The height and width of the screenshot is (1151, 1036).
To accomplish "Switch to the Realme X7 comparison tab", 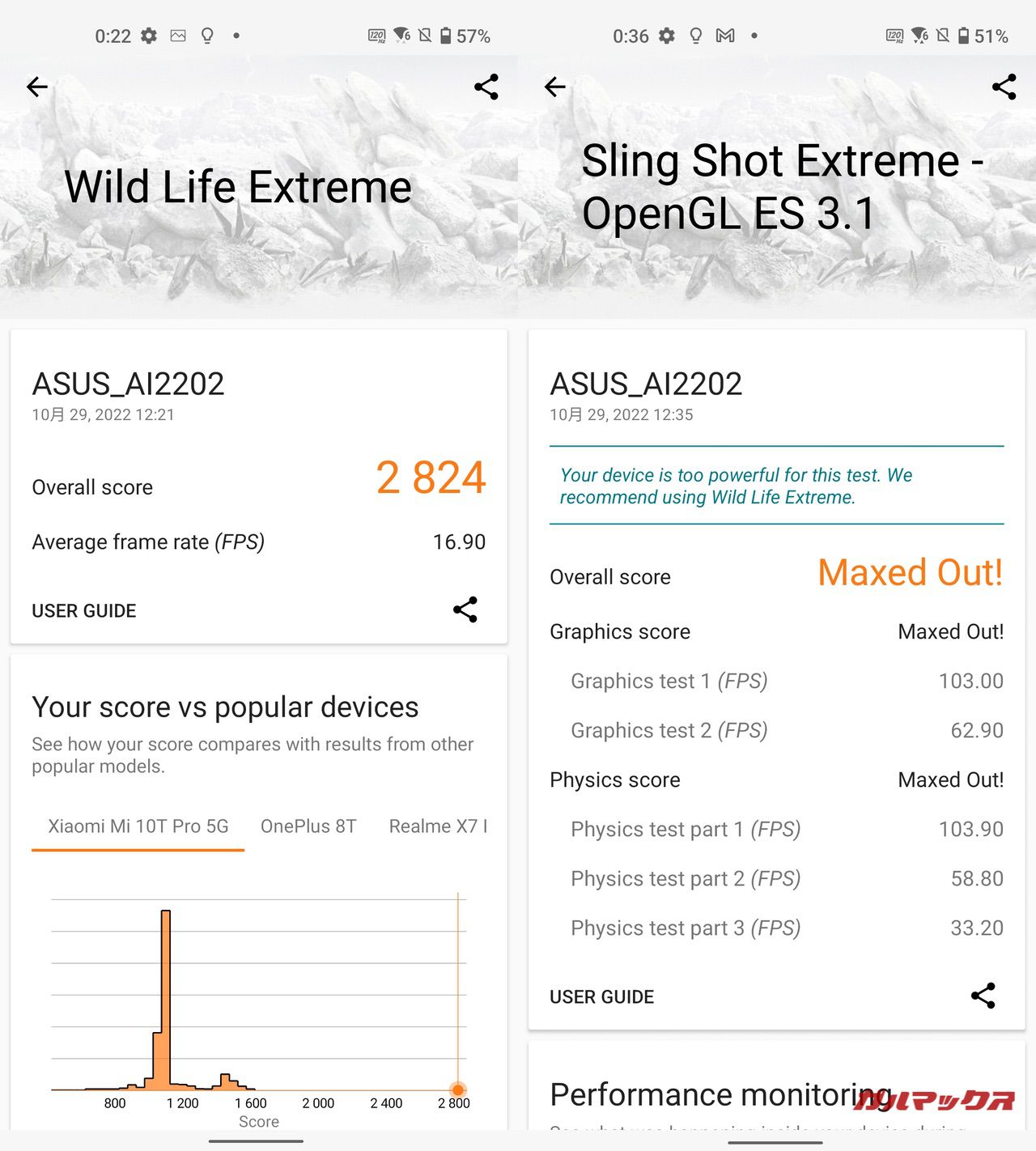I will coord(438,826).
